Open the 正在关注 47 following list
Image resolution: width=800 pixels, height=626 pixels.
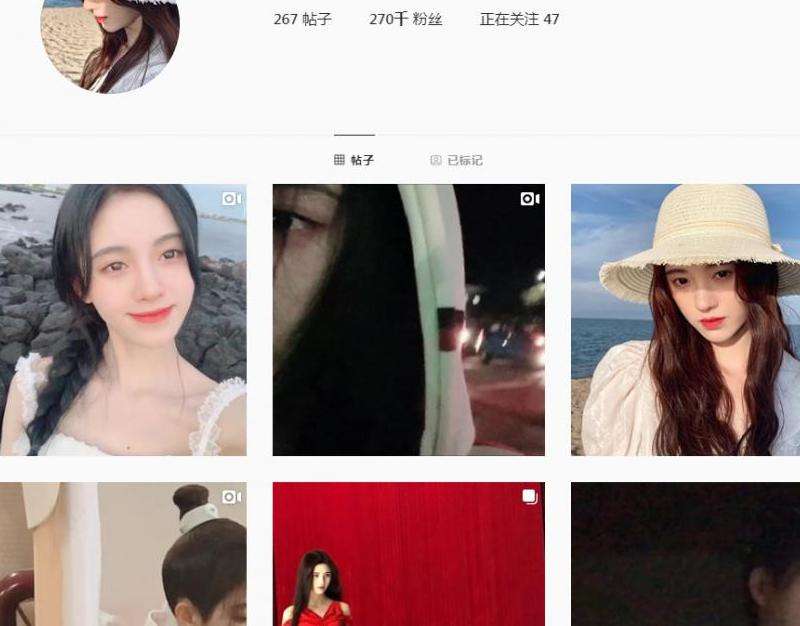519,19
